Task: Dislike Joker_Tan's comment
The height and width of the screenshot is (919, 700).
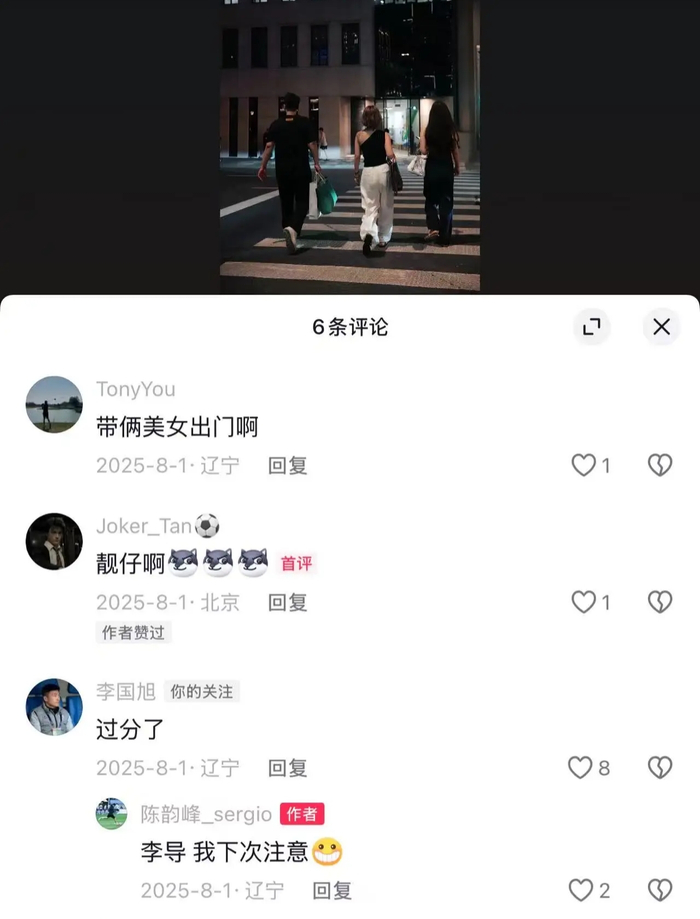Action: [659, 602]
